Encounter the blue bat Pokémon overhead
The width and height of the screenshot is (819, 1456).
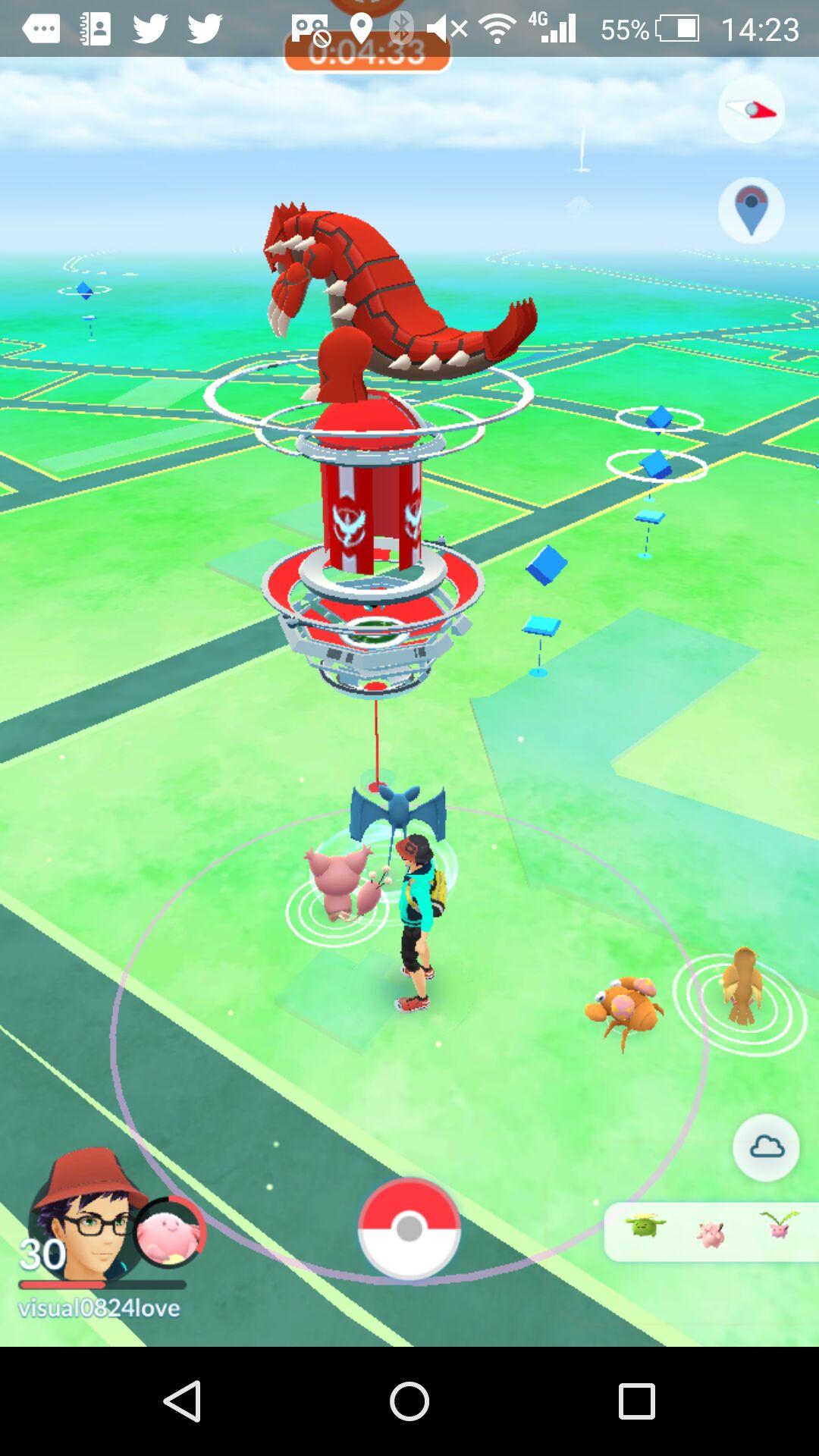(x=397, y=810)
